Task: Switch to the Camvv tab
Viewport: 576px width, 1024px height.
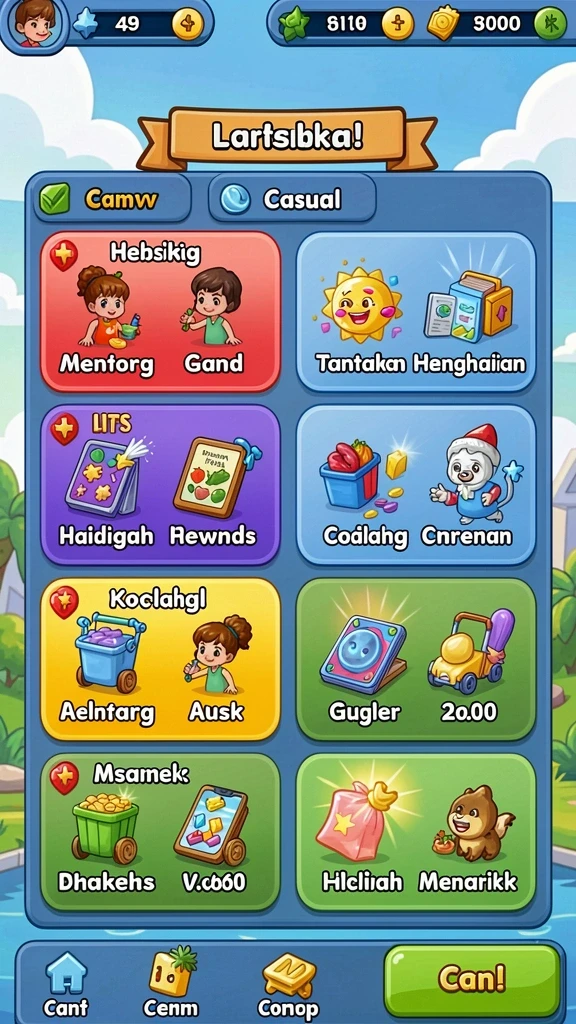Action: tap(112, 199)
